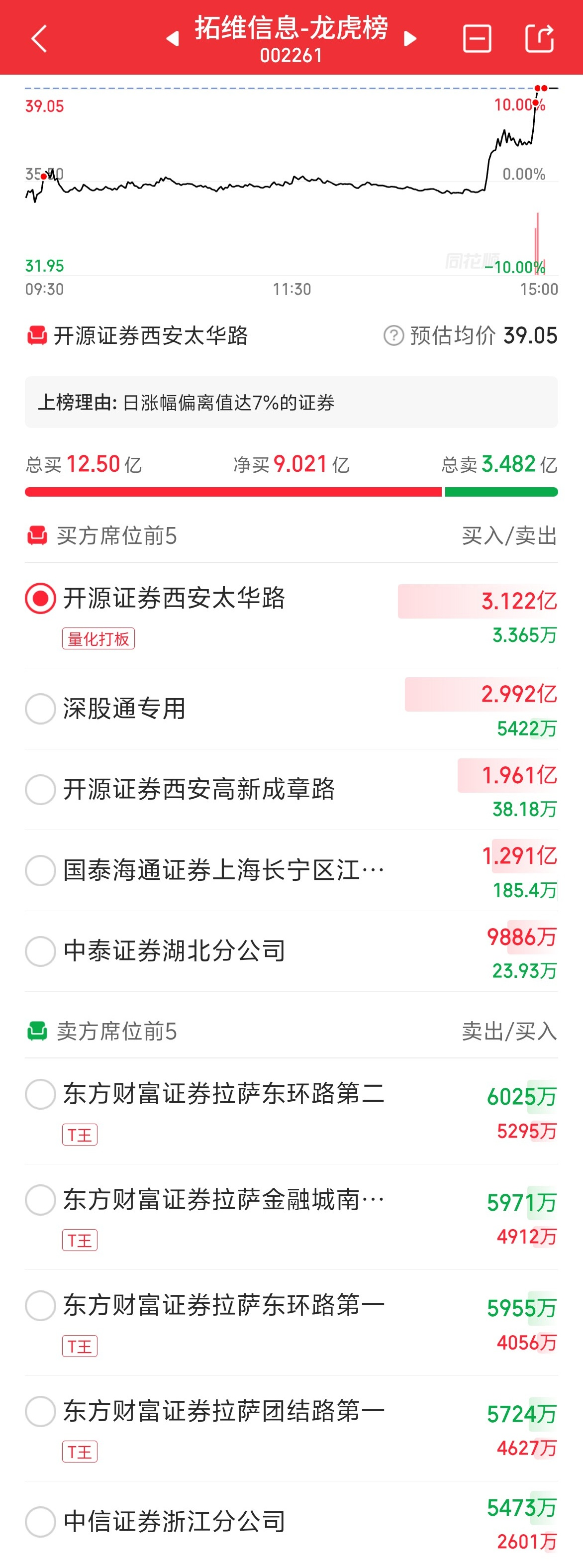Select 开源证券西安太华路 in buyer list
Viewport: 583px width, 1568px height.
coord(40,598)
